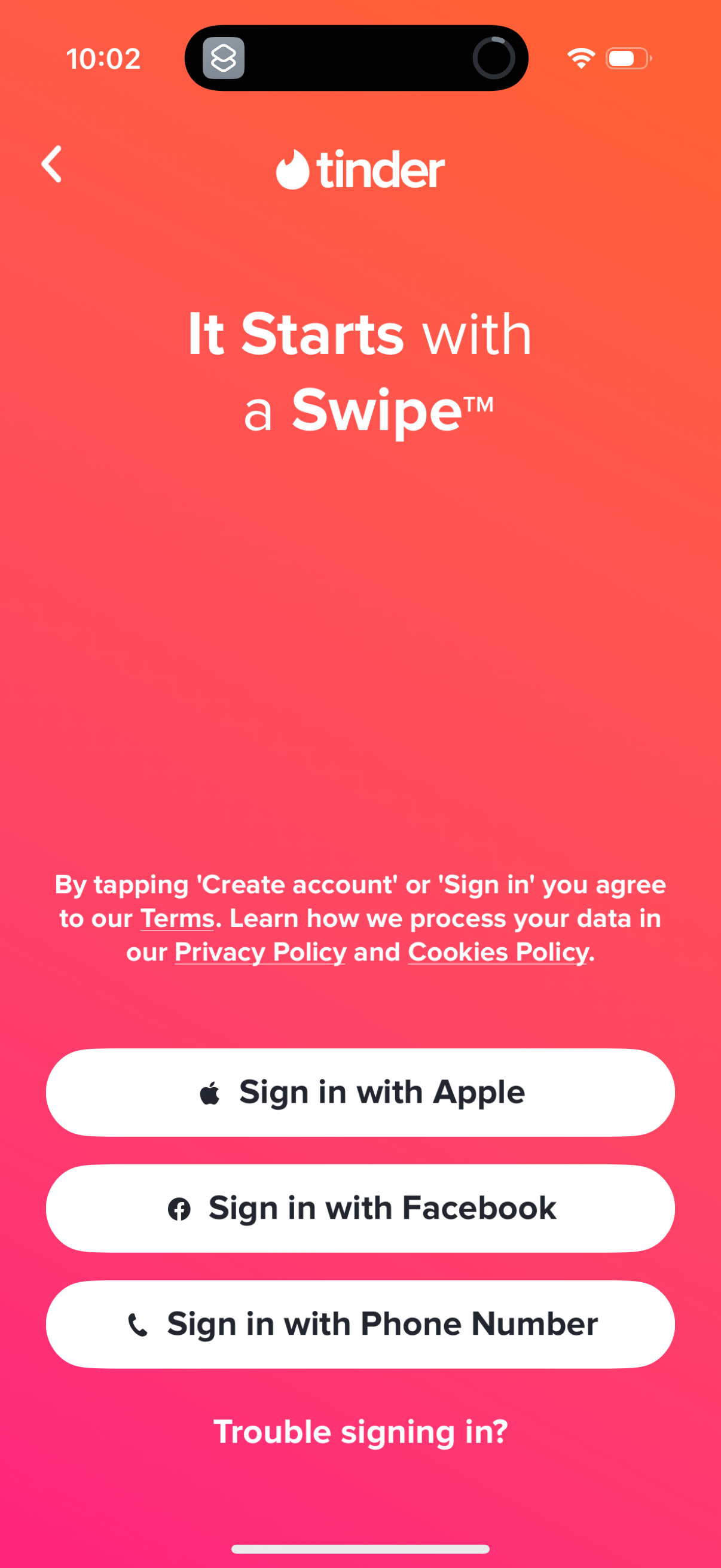721x1568 pixels.
Task: Click the back chevron at top left
Action: tap(52, 164)
